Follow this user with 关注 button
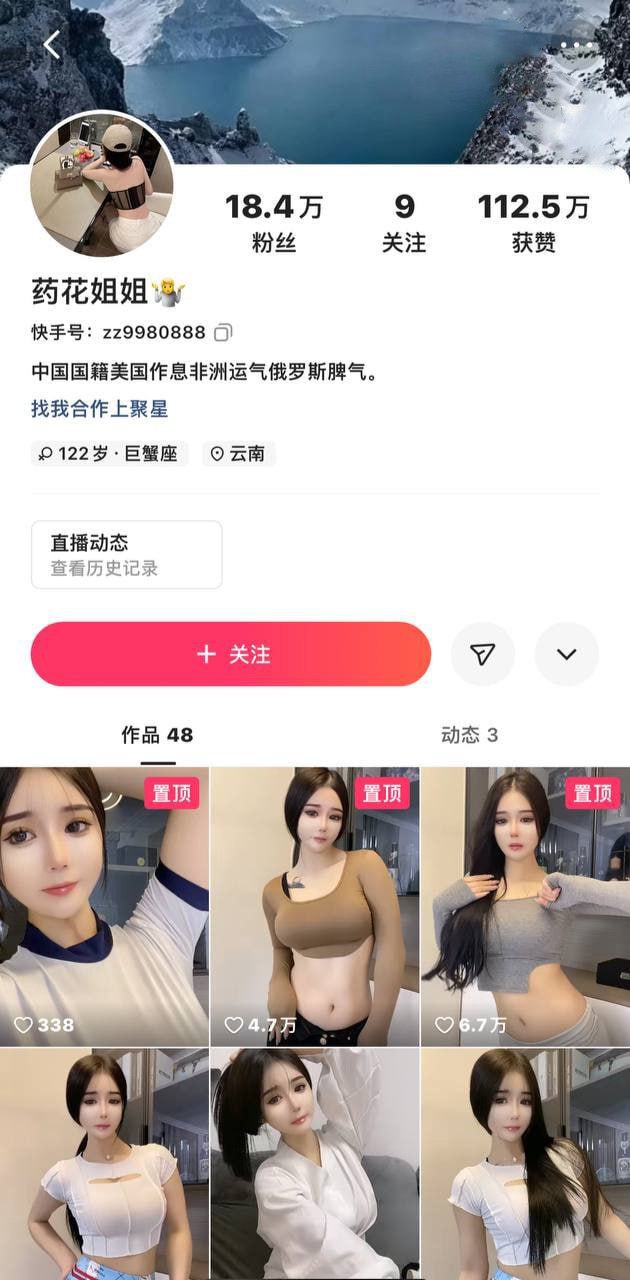Viewport: 630px width, 1280px height. [231, 654]
